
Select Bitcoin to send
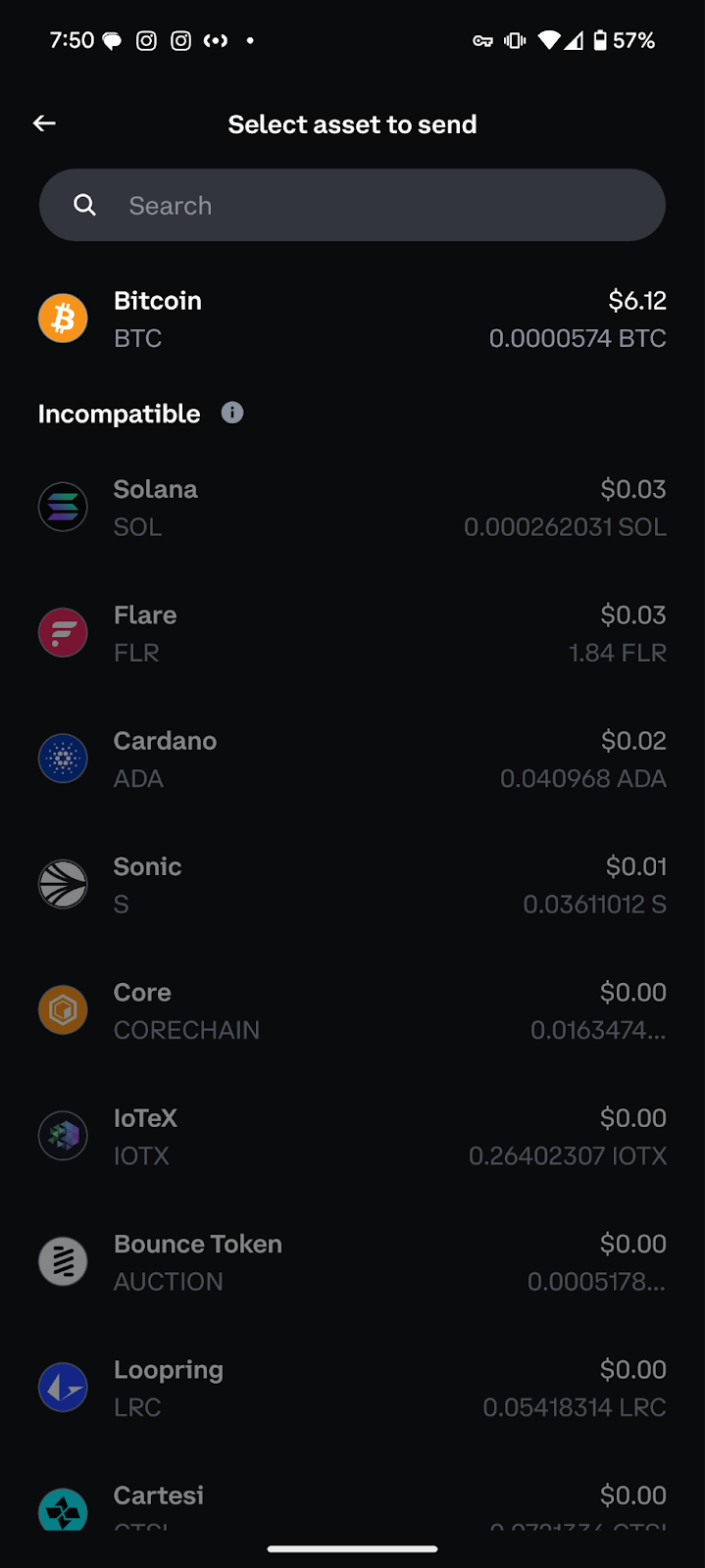(x=352, y=318)
